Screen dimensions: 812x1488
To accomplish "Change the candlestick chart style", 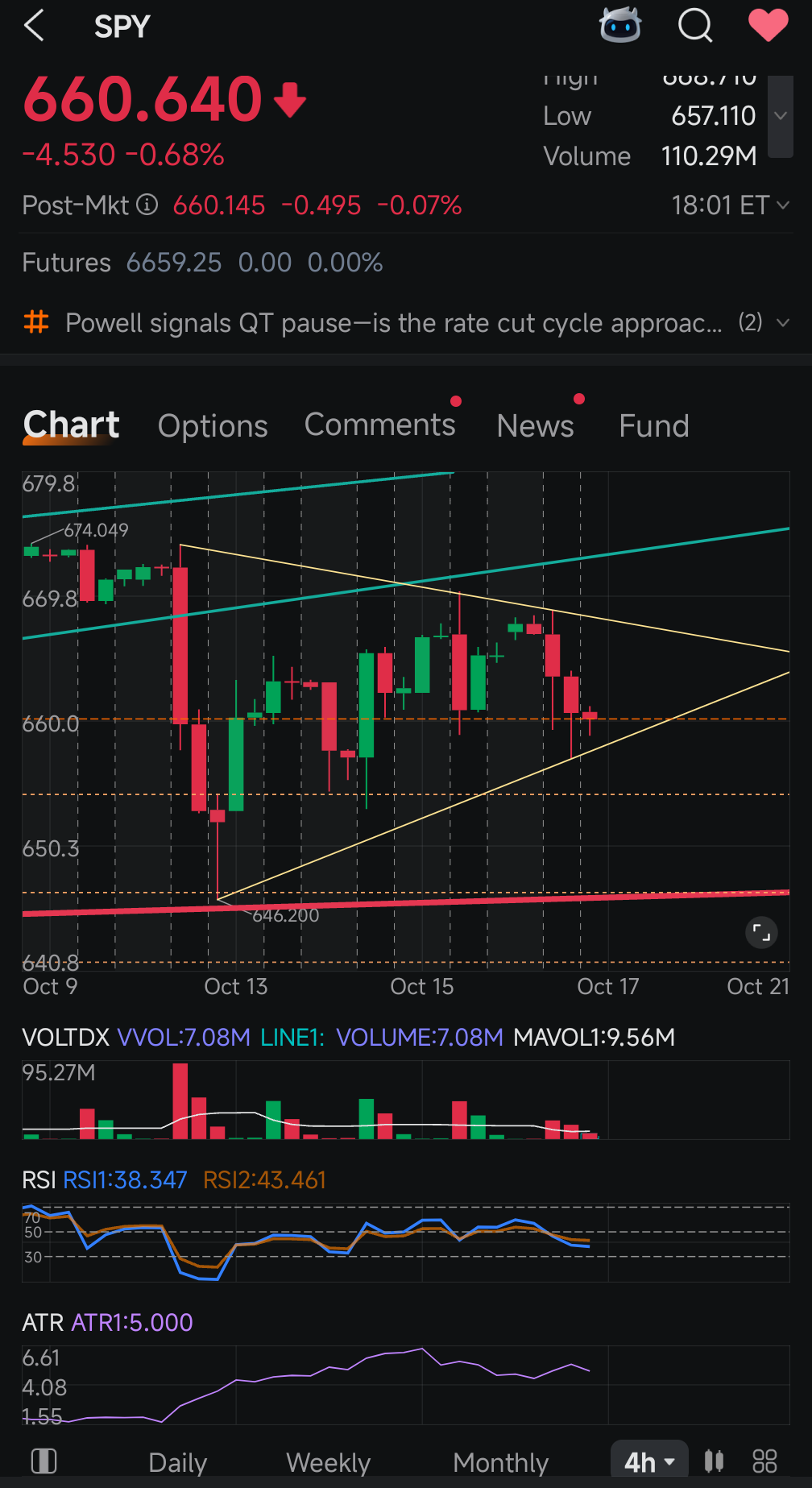I will tap(714, 1461).
